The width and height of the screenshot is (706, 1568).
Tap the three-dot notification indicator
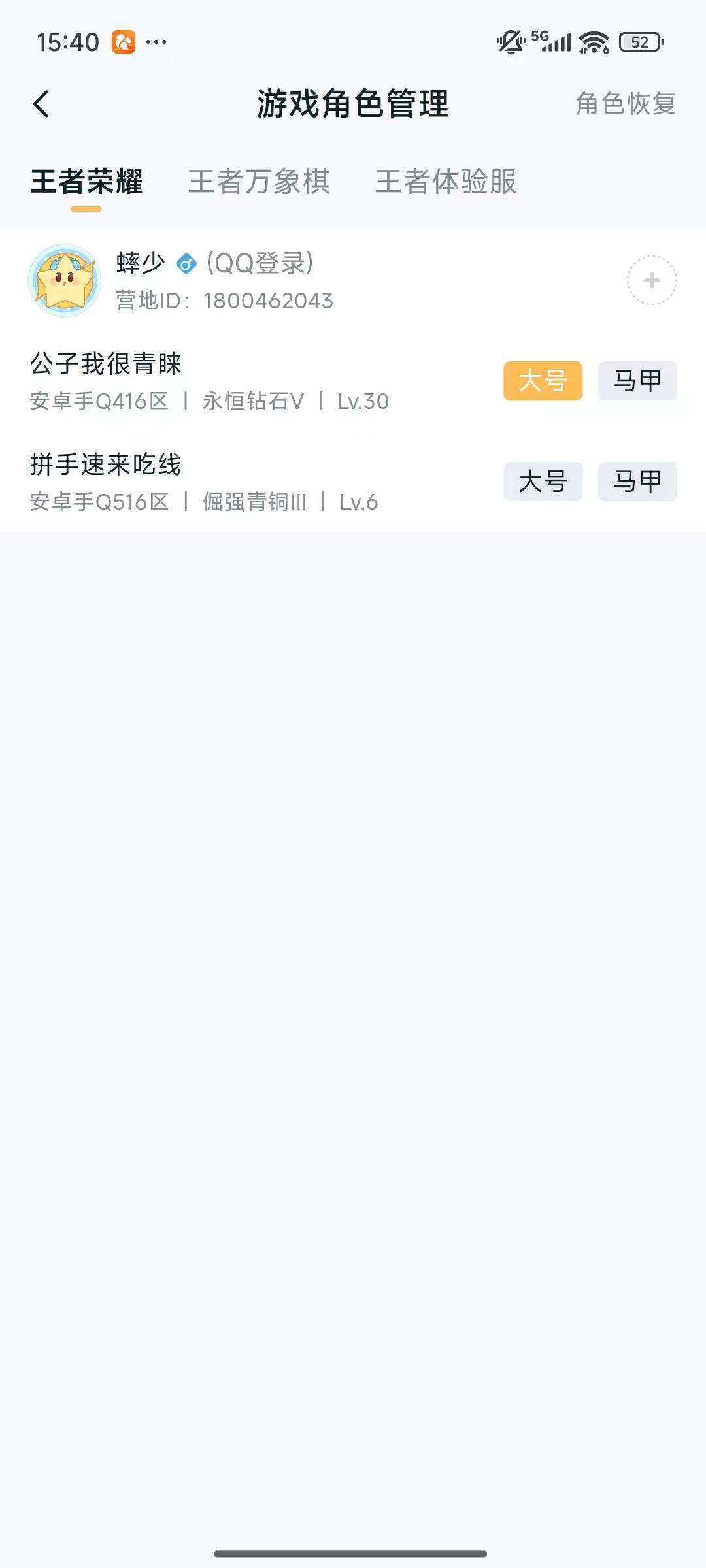pyautogui.click(x=156, y=41)
